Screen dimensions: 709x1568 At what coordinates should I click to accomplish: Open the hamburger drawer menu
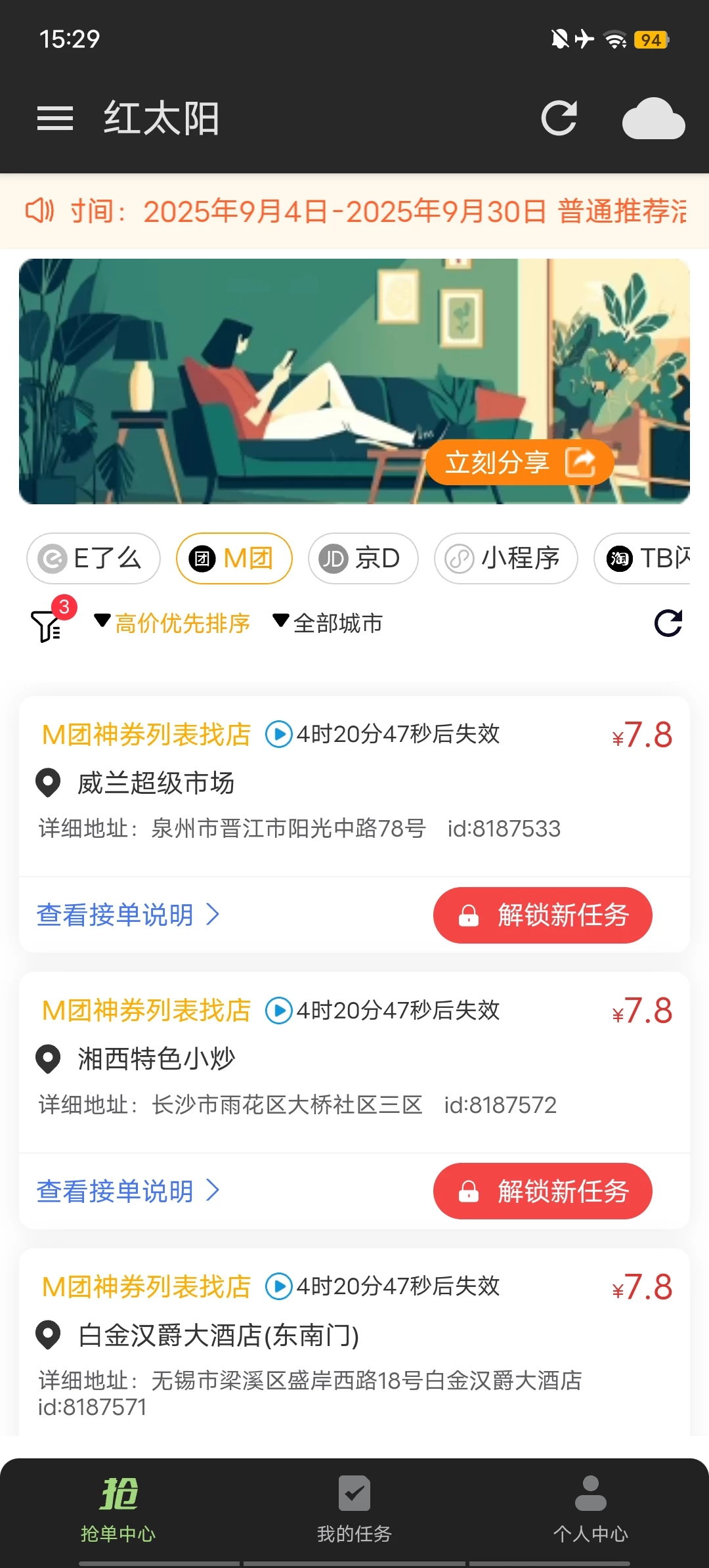click(x=55, y=118)
